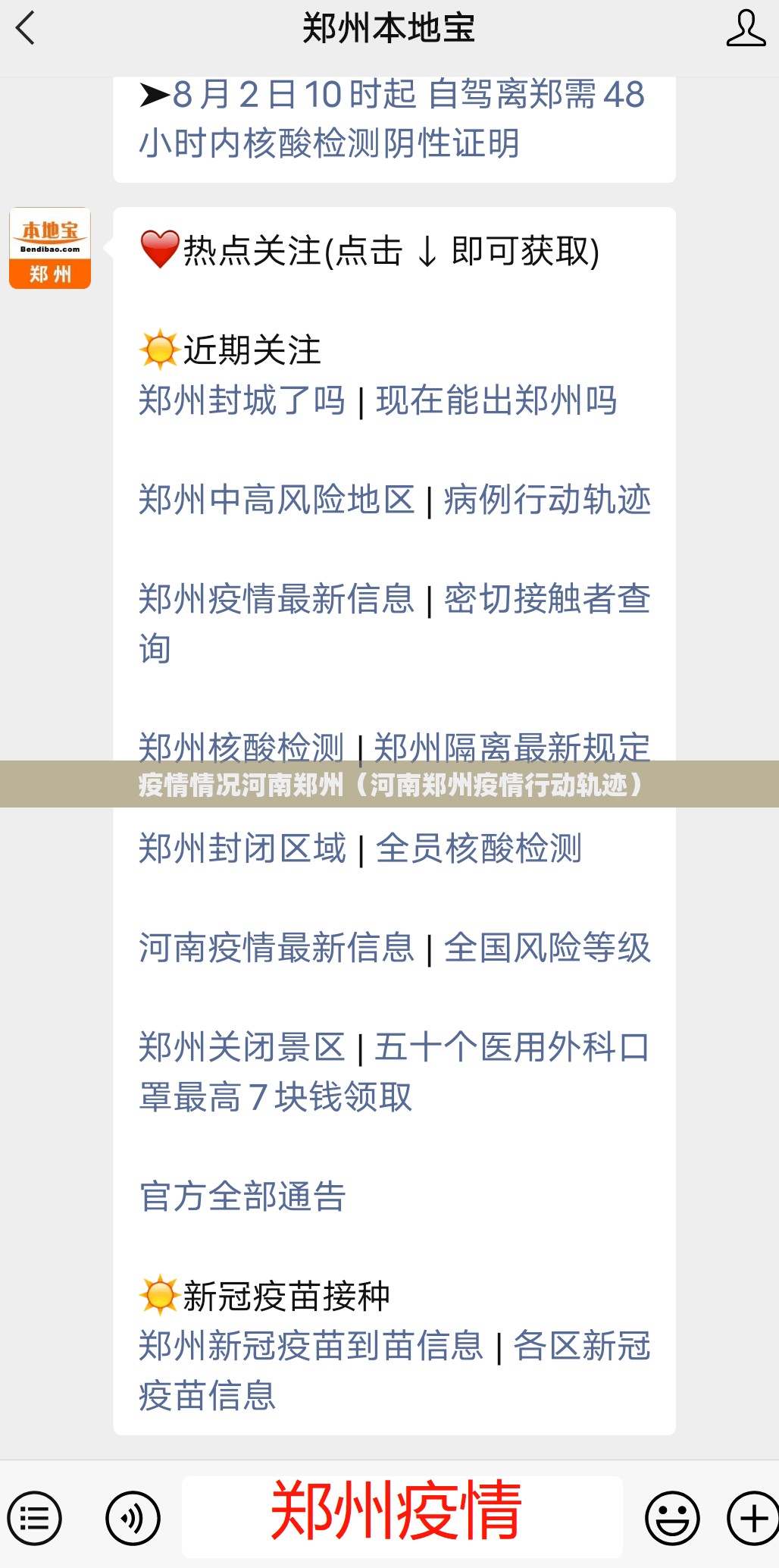View 病例行动轨迹 link
Screen dimensions: 779x1568
[547, 500]
